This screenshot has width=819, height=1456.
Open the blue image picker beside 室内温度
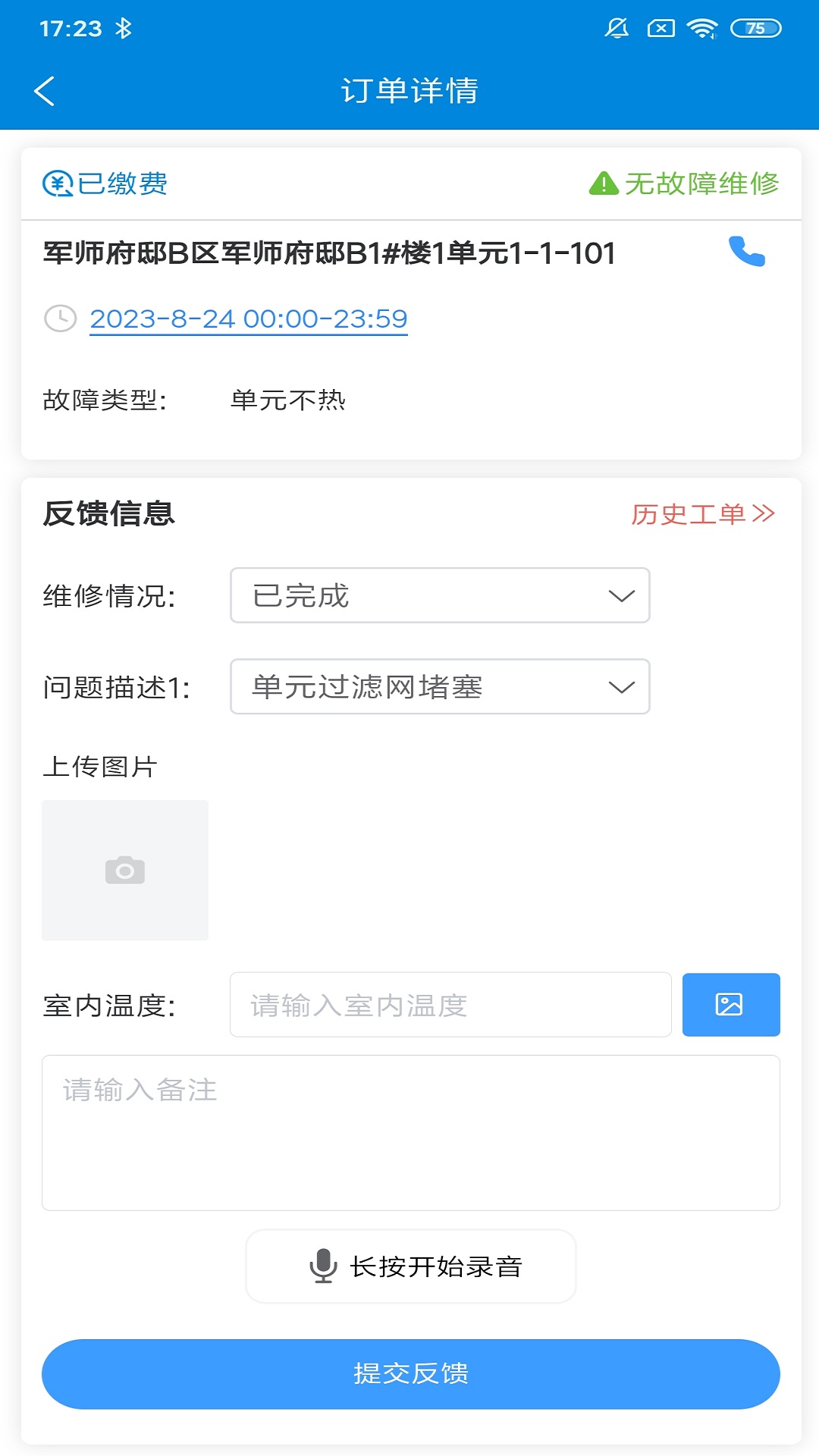(730, 1005)
